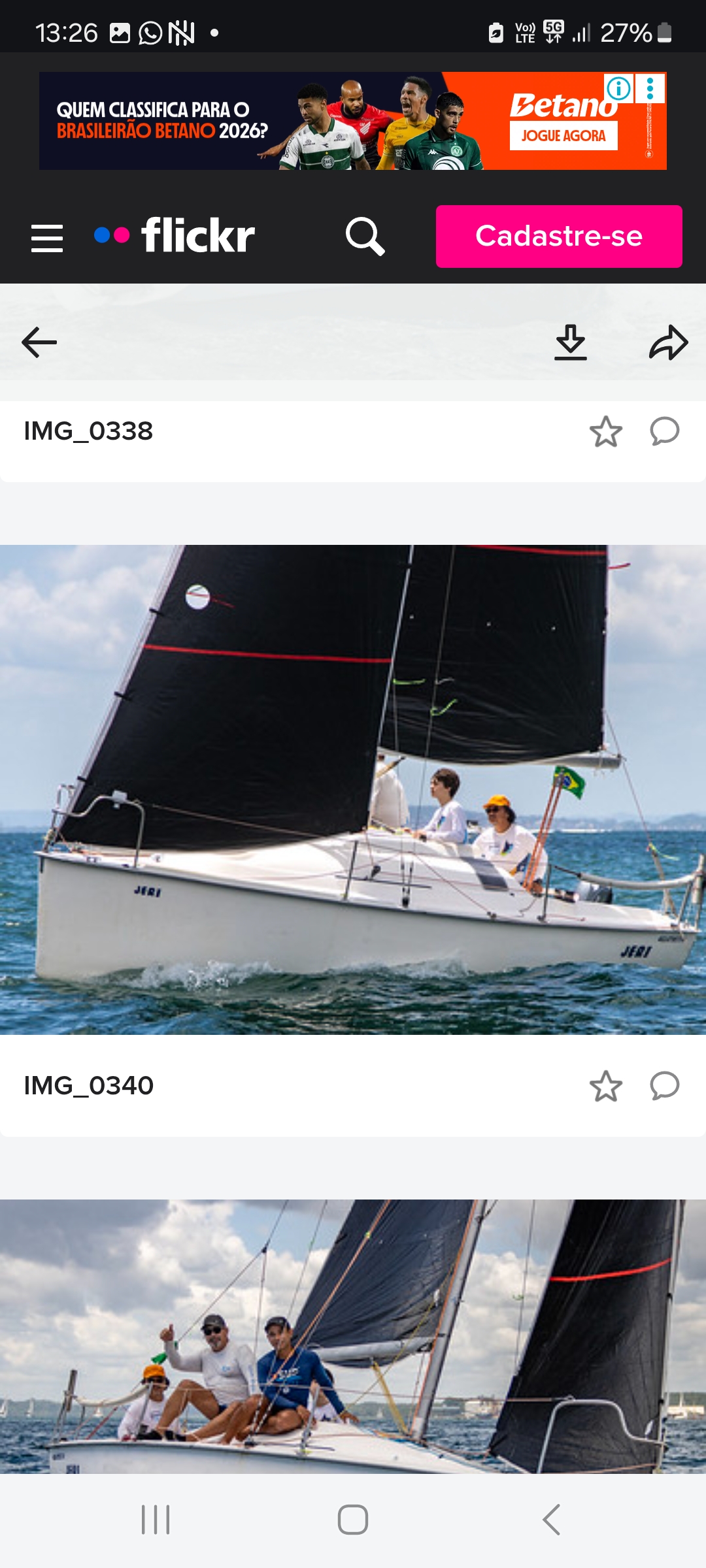This screenshot has height=1568, width=706.
Task: Open comments for IMG_0340
Action: (x=665, y=1086)
